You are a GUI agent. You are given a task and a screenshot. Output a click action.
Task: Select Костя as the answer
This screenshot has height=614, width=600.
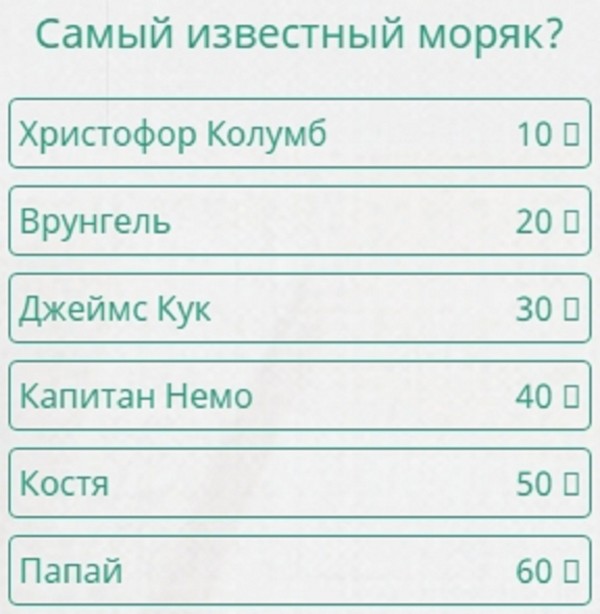(299, 484)
